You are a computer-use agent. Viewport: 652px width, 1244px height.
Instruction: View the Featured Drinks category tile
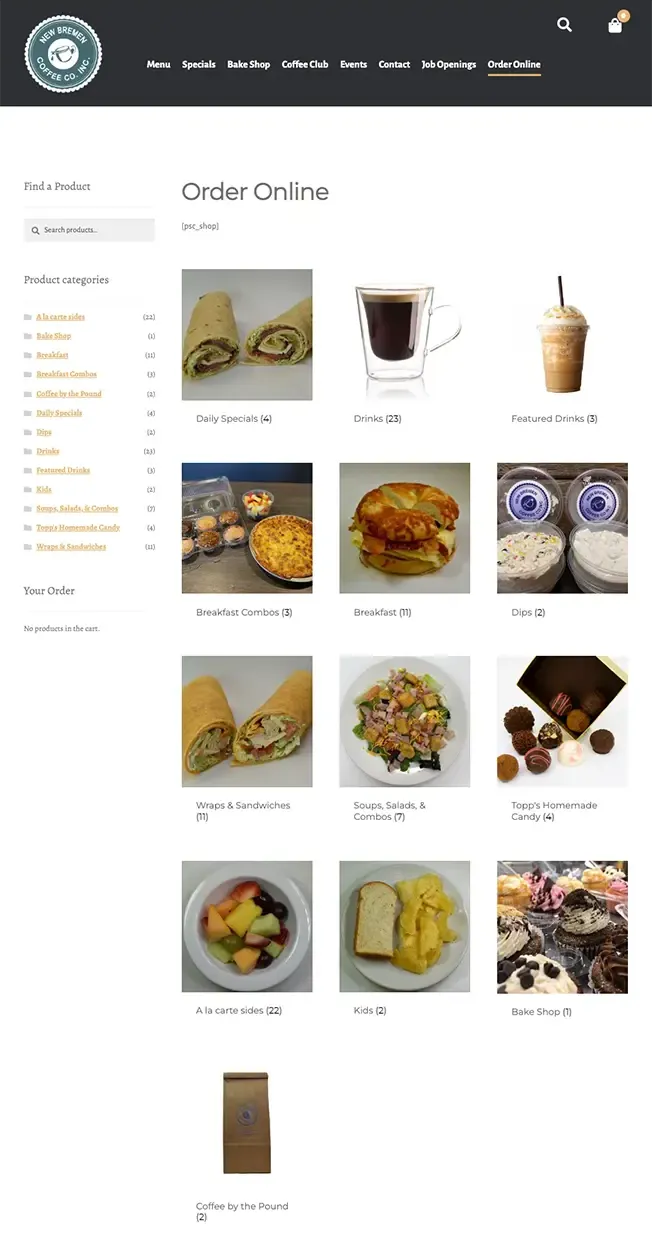click(562, 347)
